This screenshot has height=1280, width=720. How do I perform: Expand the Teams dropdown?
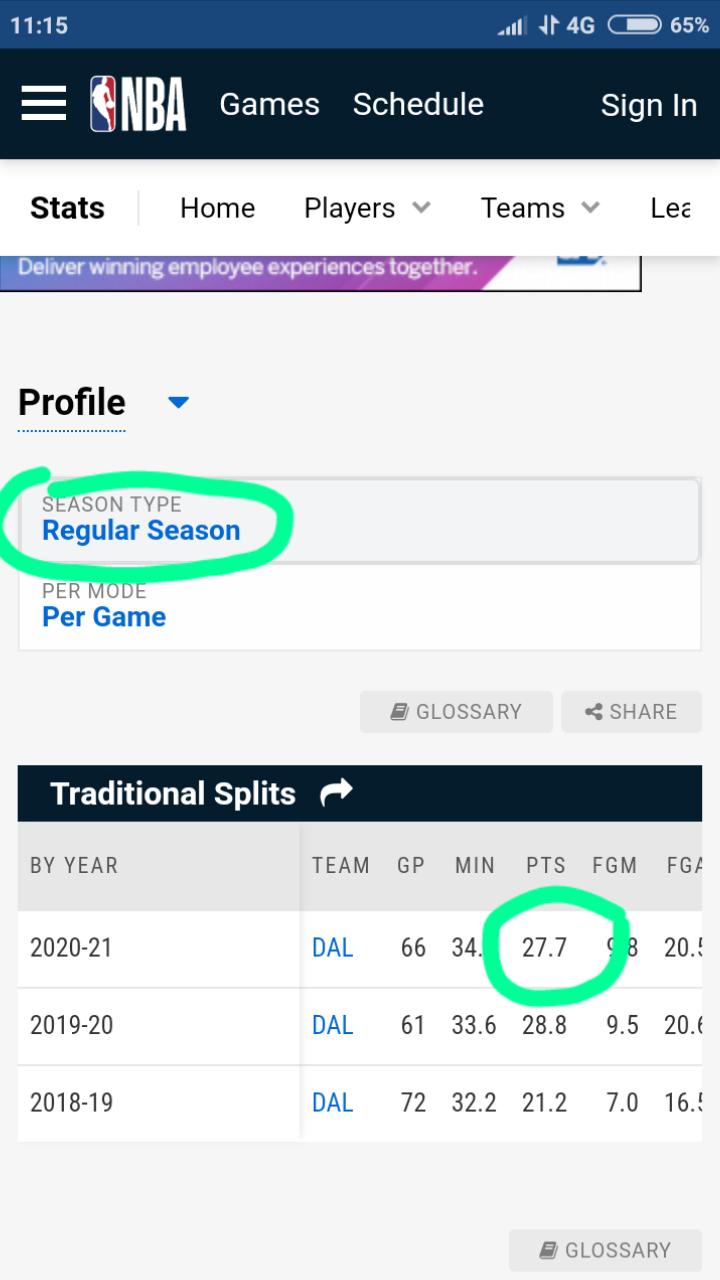[540, 208]
